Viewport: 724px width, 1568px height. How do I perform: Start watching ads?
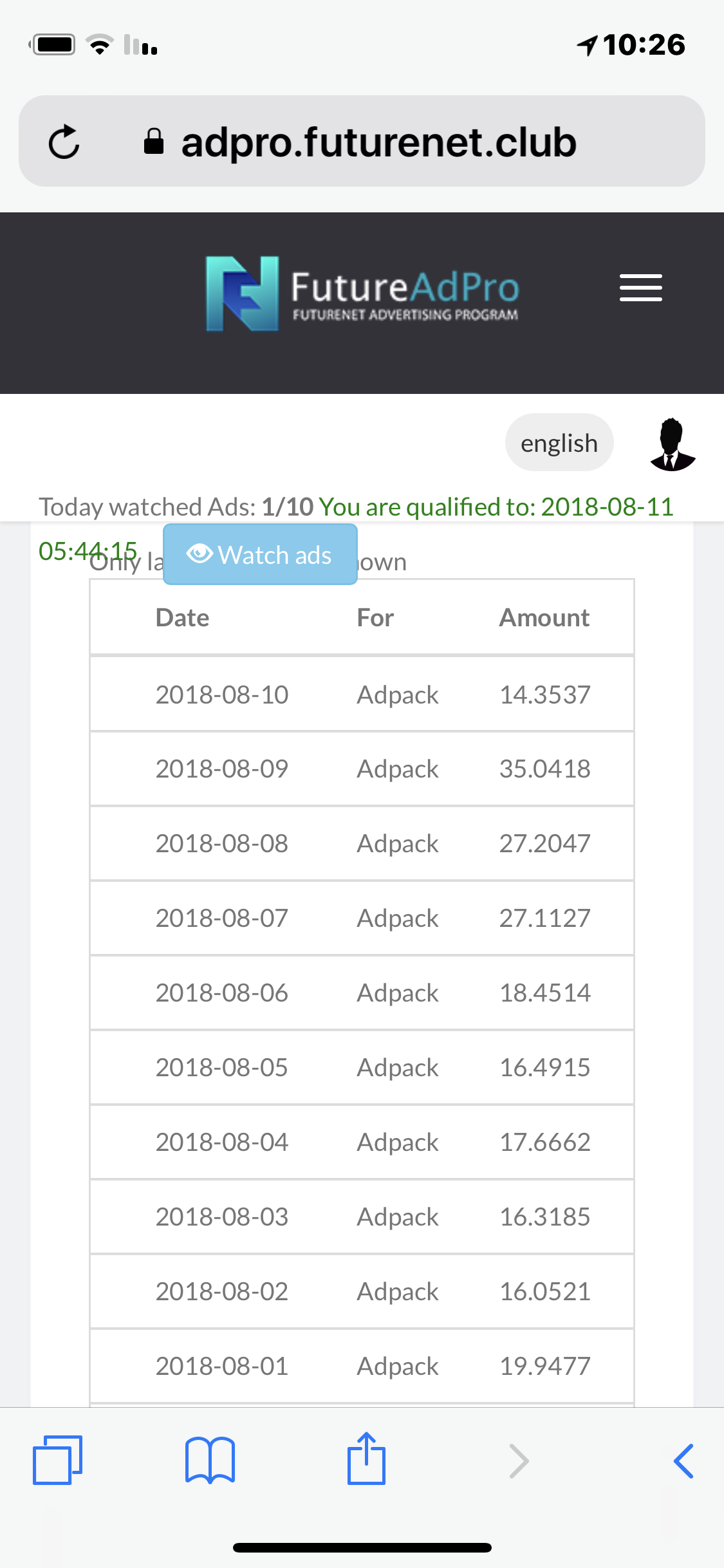tap(260, 554)
